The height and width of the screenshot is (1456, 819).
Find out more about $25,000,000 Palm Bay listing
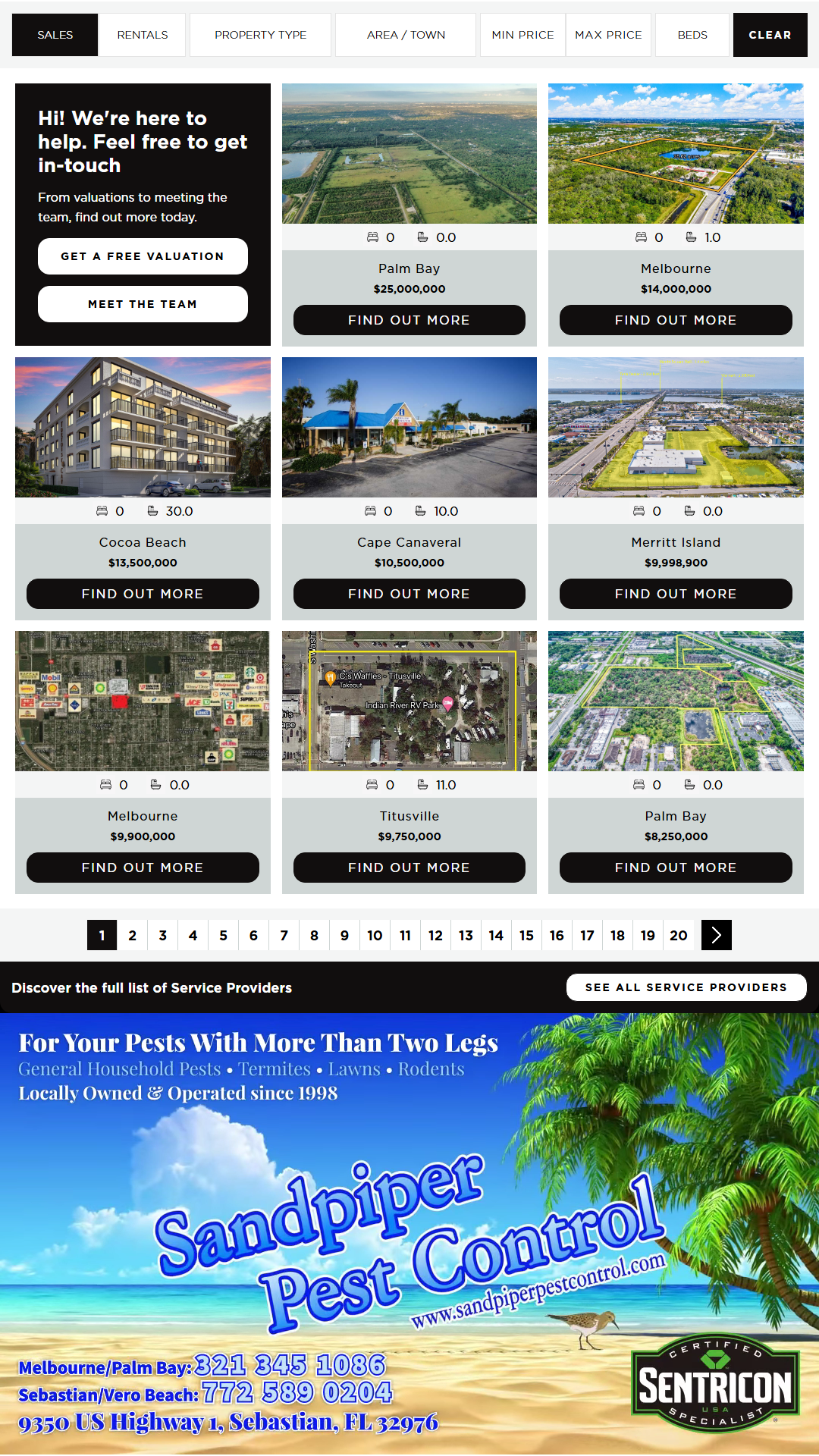[x=409, y=320]
